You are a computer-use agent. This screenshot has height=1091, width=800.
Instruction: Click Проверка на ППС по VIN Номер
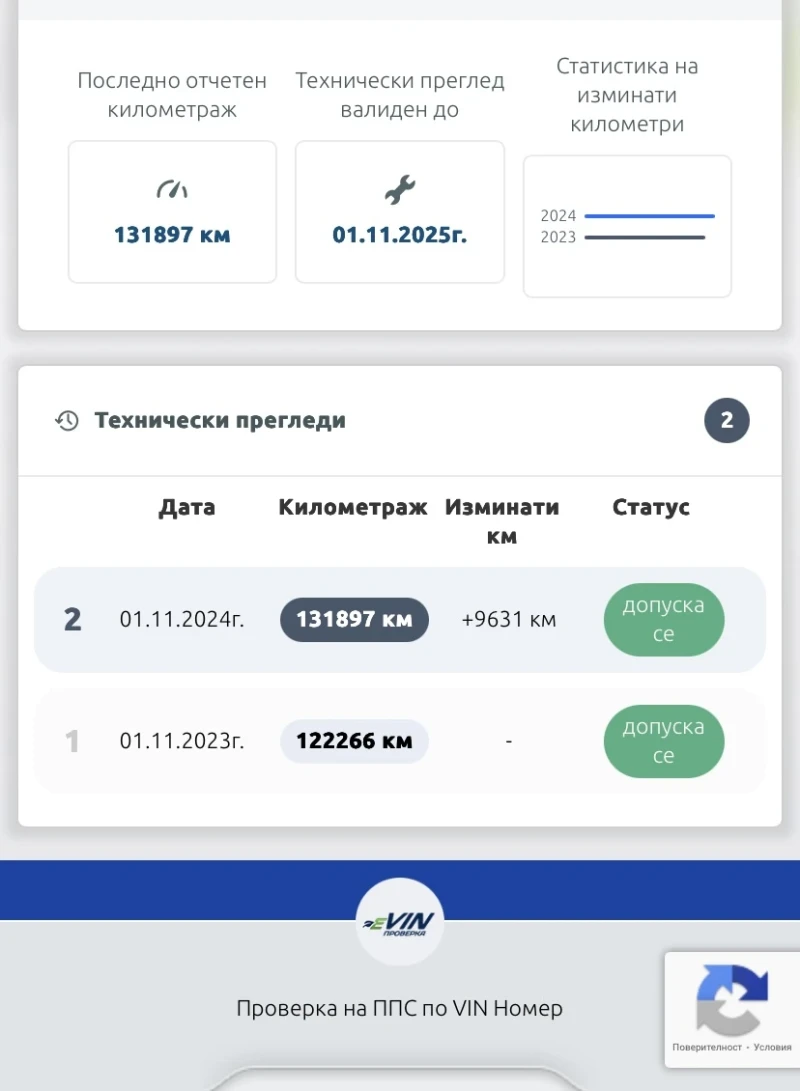(399, 1008)
